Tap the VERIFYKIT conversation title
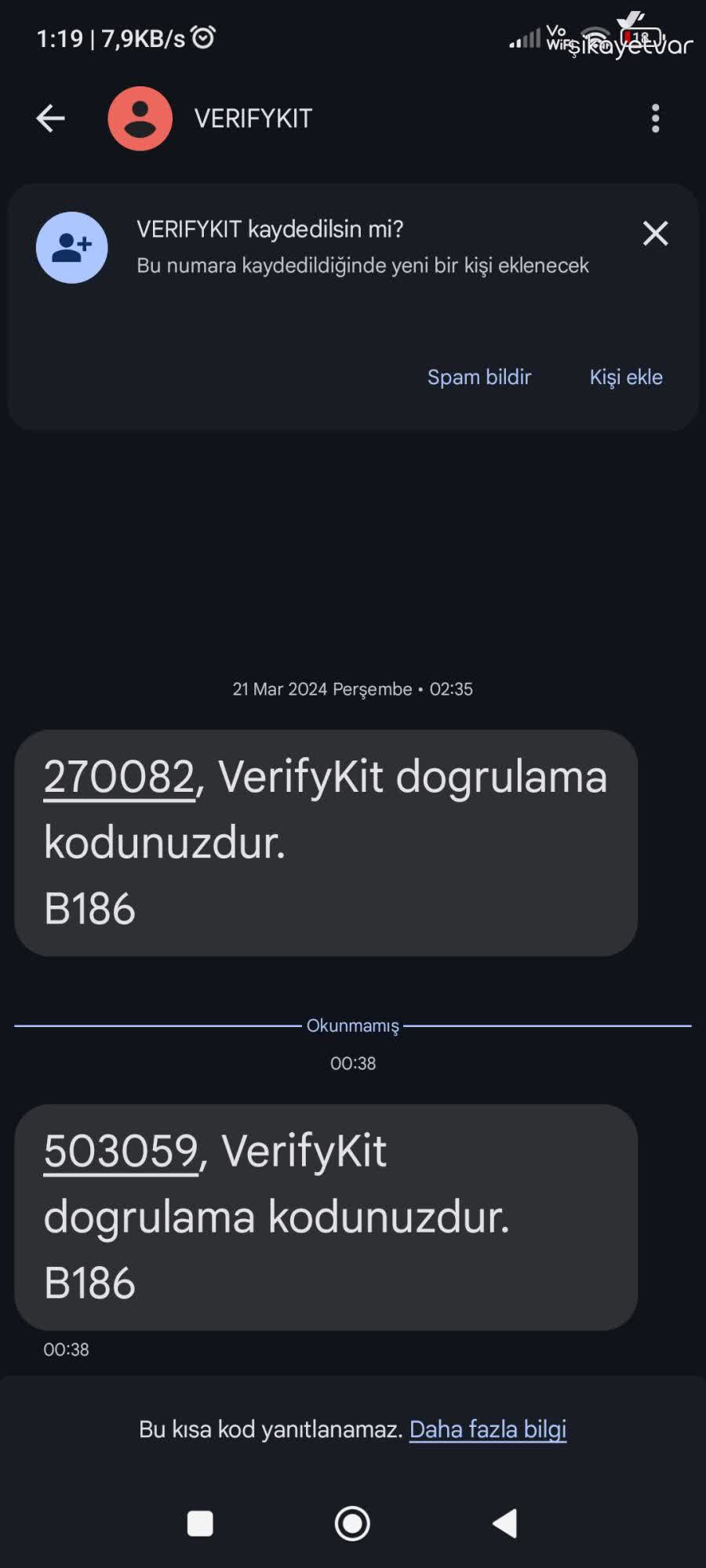Viewport: 706px width, 1568px height. point(253,118)
